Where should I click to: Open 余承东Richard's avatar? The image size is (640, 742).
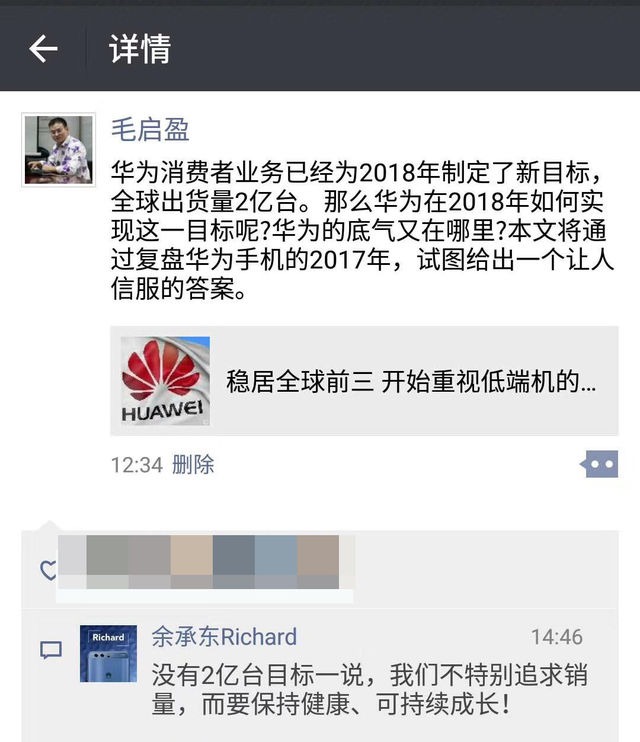tap(108, 653)
